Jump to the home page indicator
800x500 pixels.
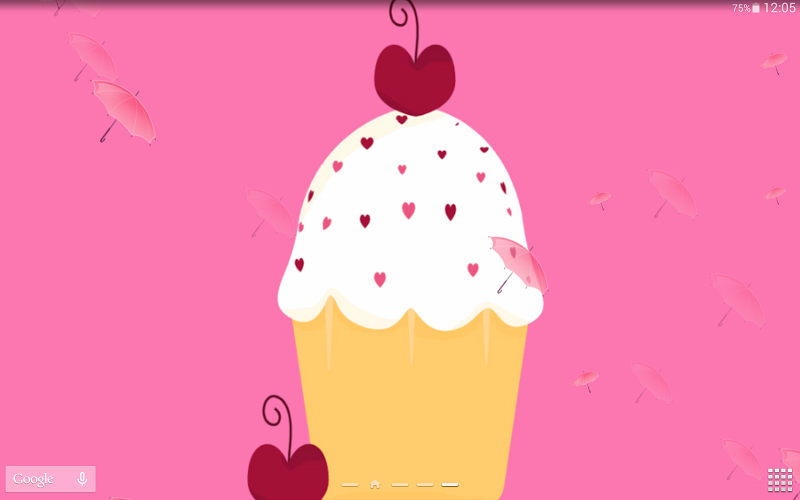point(375,484)
